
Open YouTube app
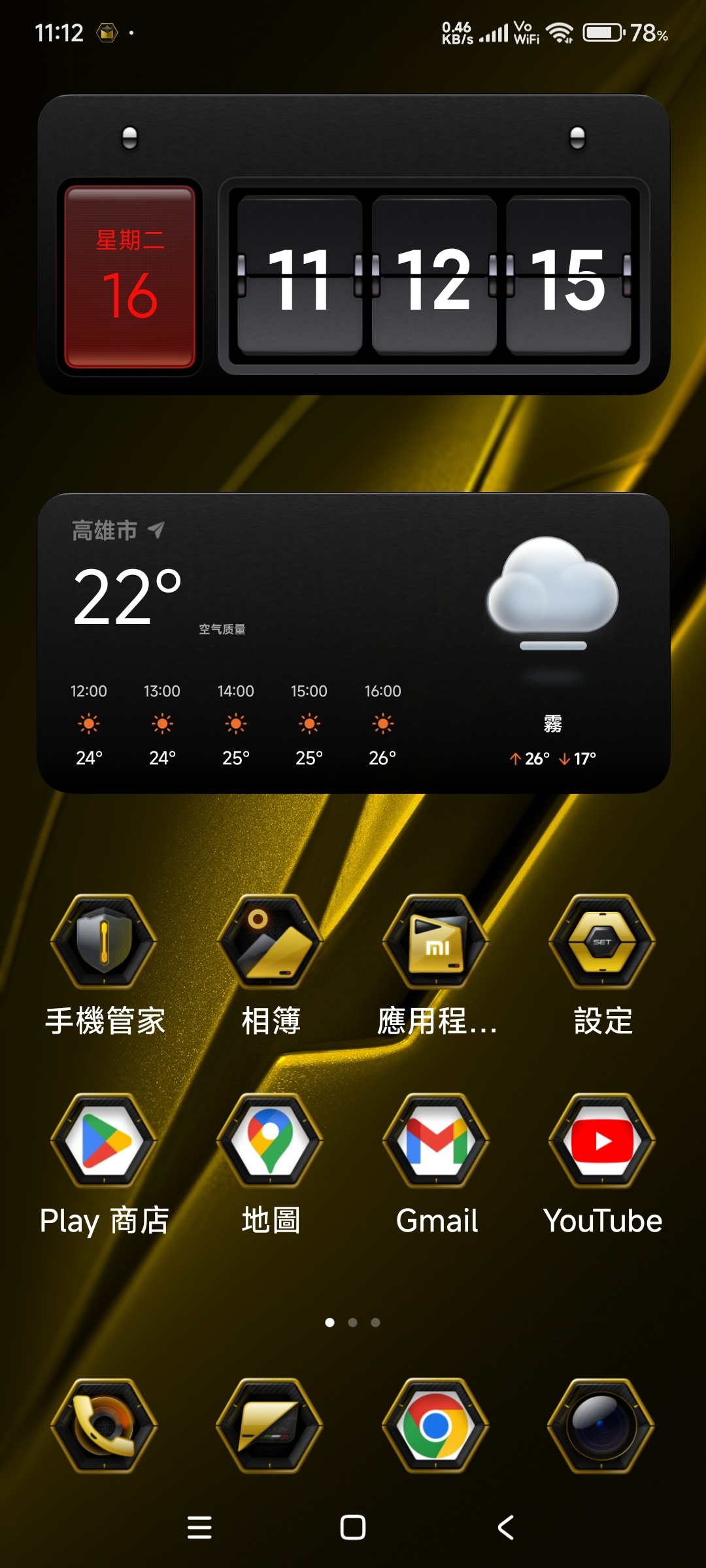point(602,1141)
